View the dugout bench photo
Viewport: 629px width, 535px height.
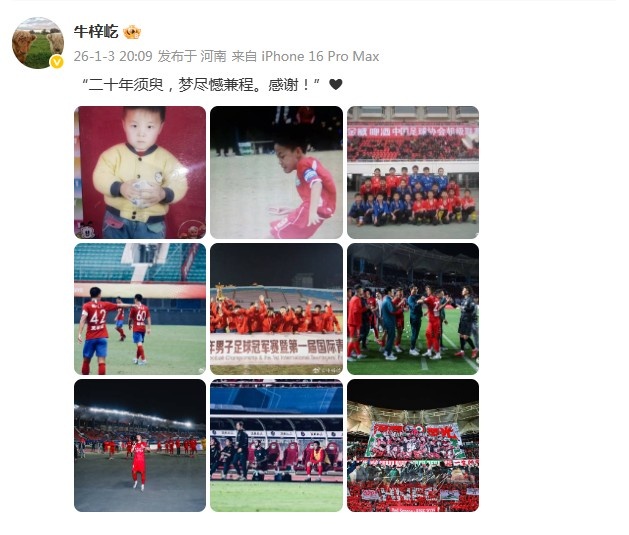point(276,445)
